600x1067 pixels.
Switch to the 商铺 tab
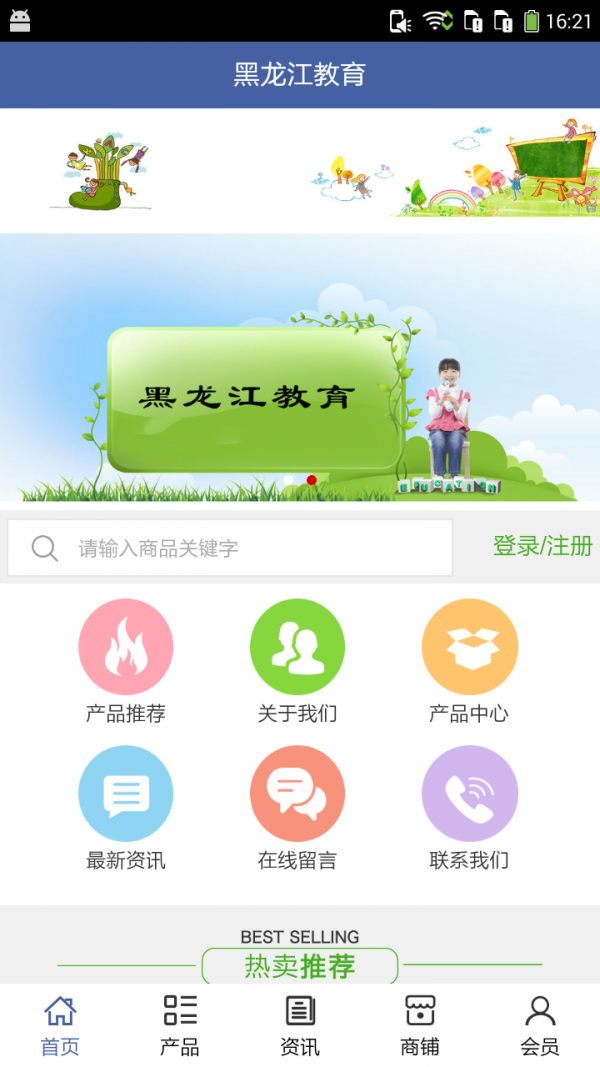[x=420, y=1026]
